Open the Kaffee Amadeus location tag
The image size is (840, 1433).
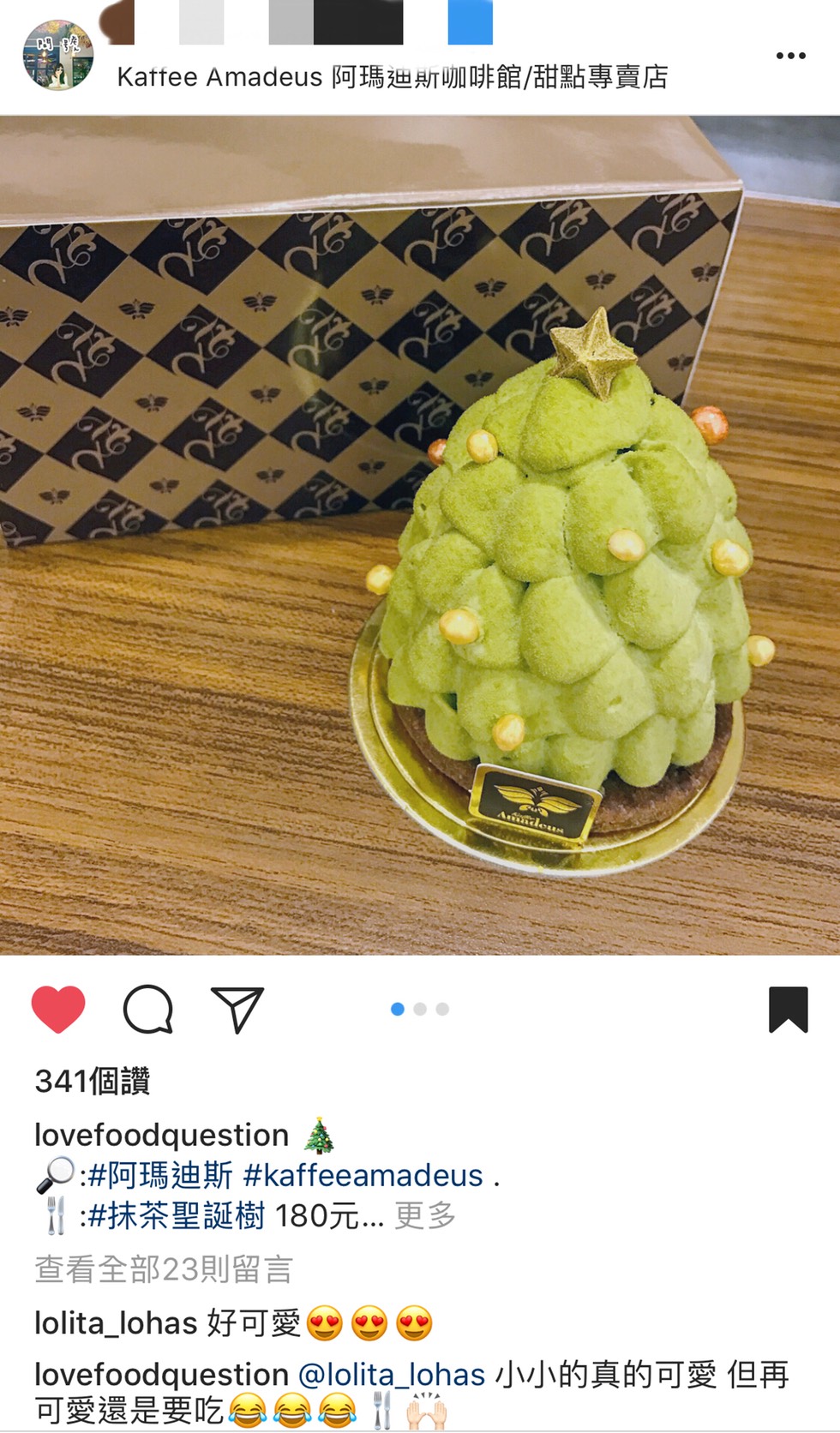point(393,77)
